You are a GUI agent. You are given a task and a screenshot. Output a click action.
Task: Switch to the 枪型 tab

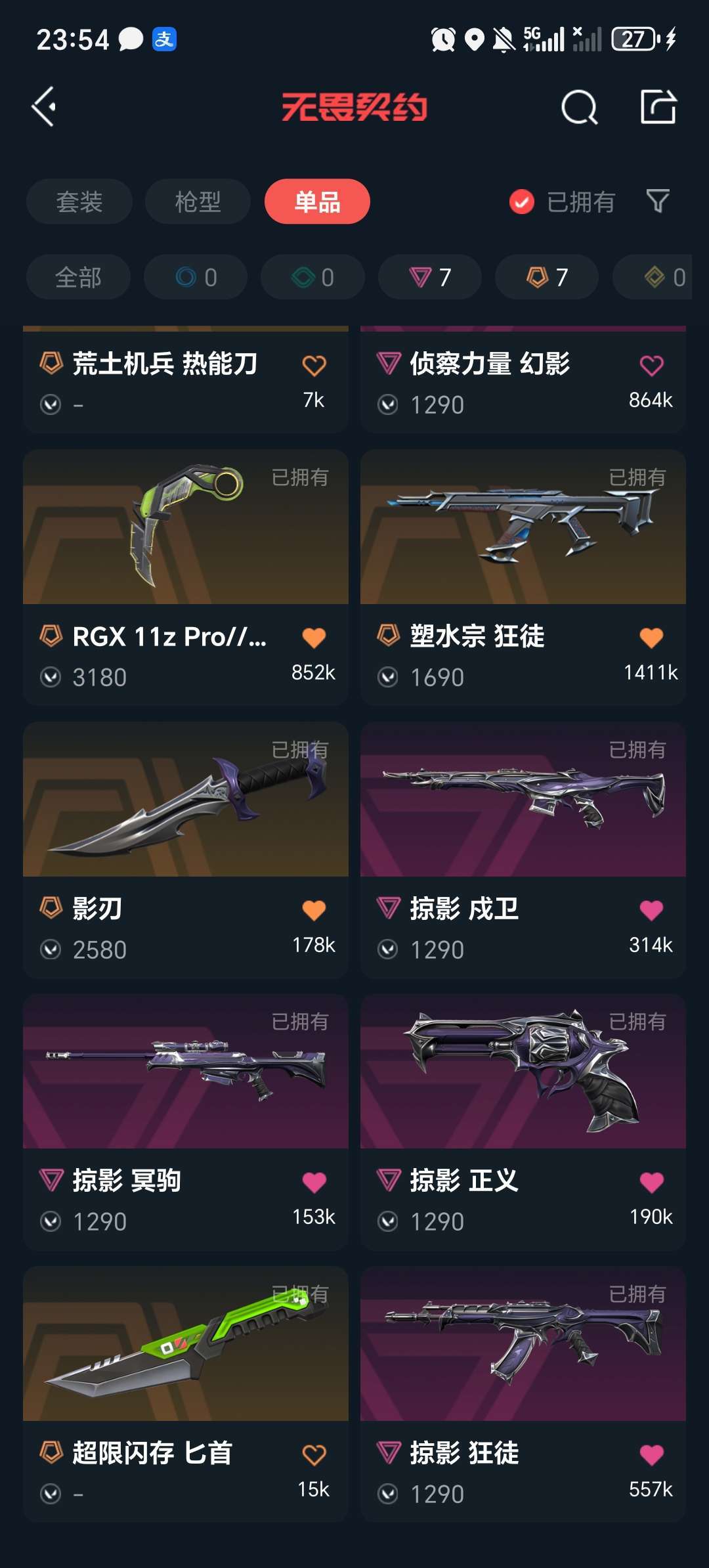tap(198, 202)
